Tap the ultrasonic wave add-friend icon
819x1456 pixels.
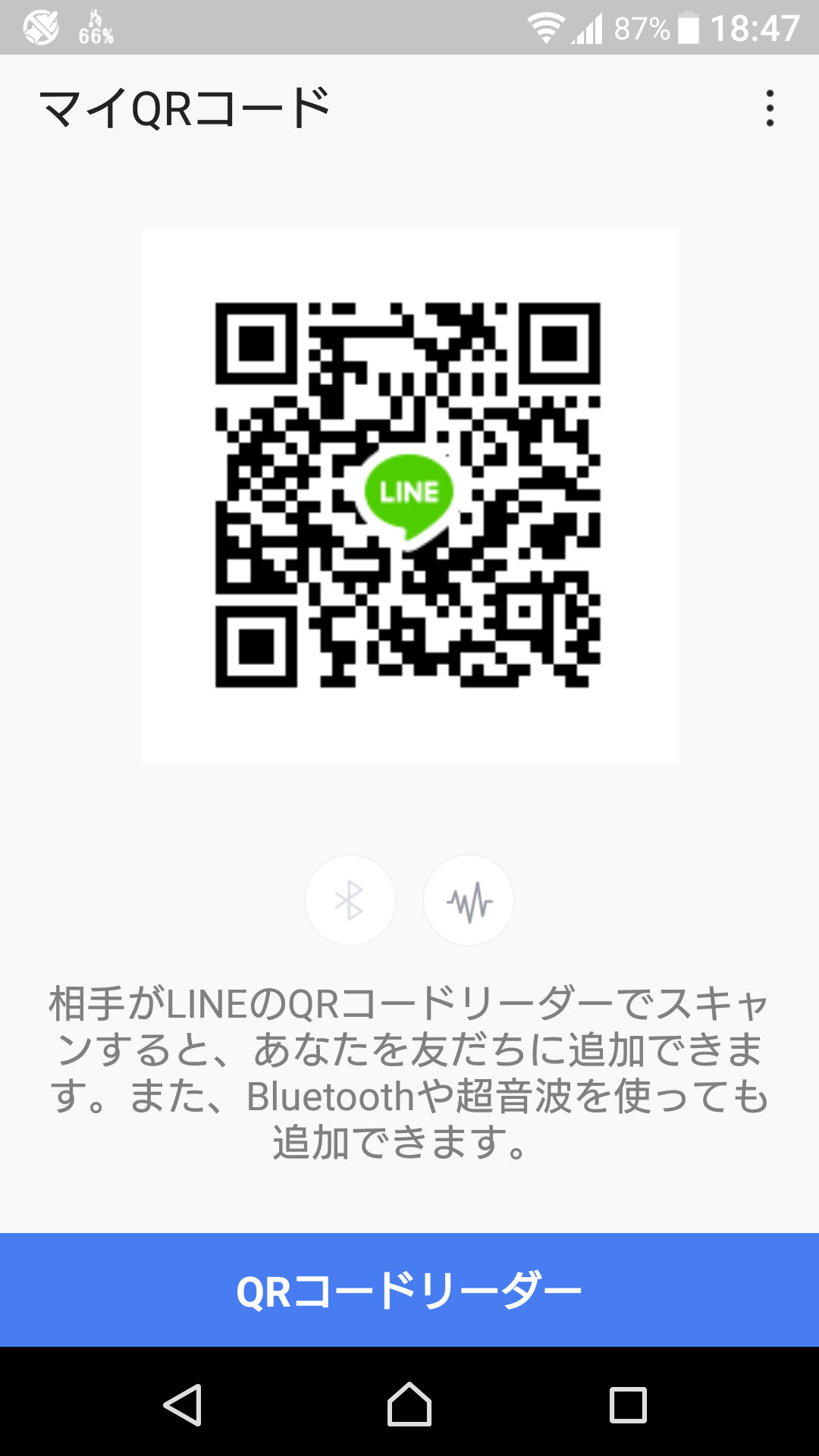(469, 900)
